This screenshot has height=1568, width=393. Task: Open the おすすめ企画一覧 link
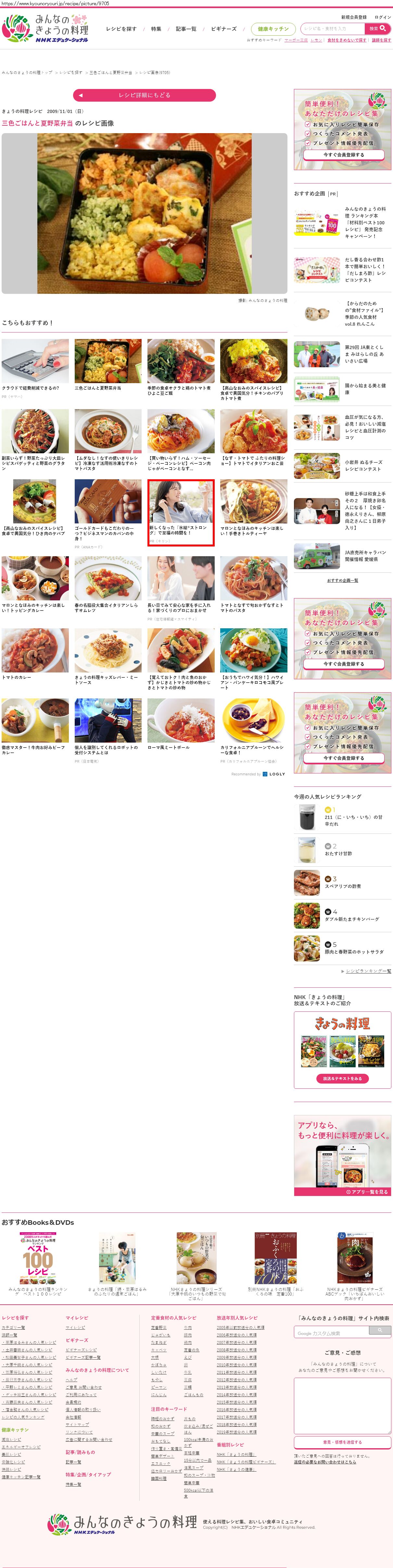[342, 581]
